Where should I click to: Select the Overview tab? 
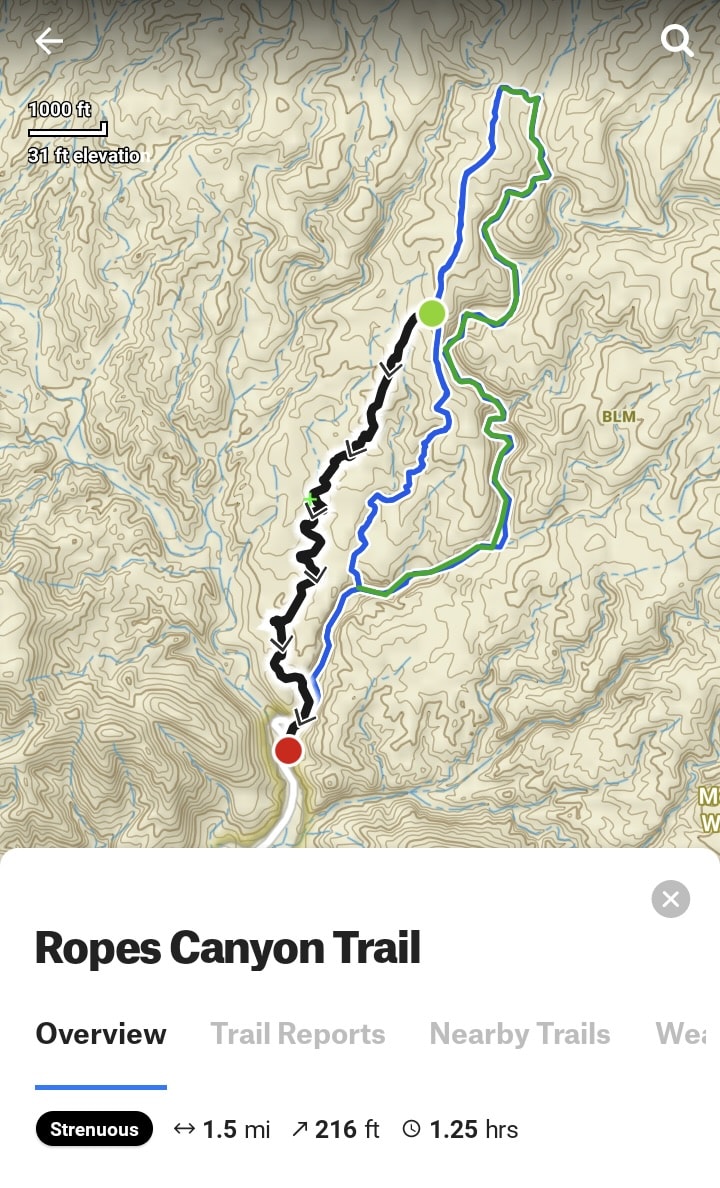101,1034
